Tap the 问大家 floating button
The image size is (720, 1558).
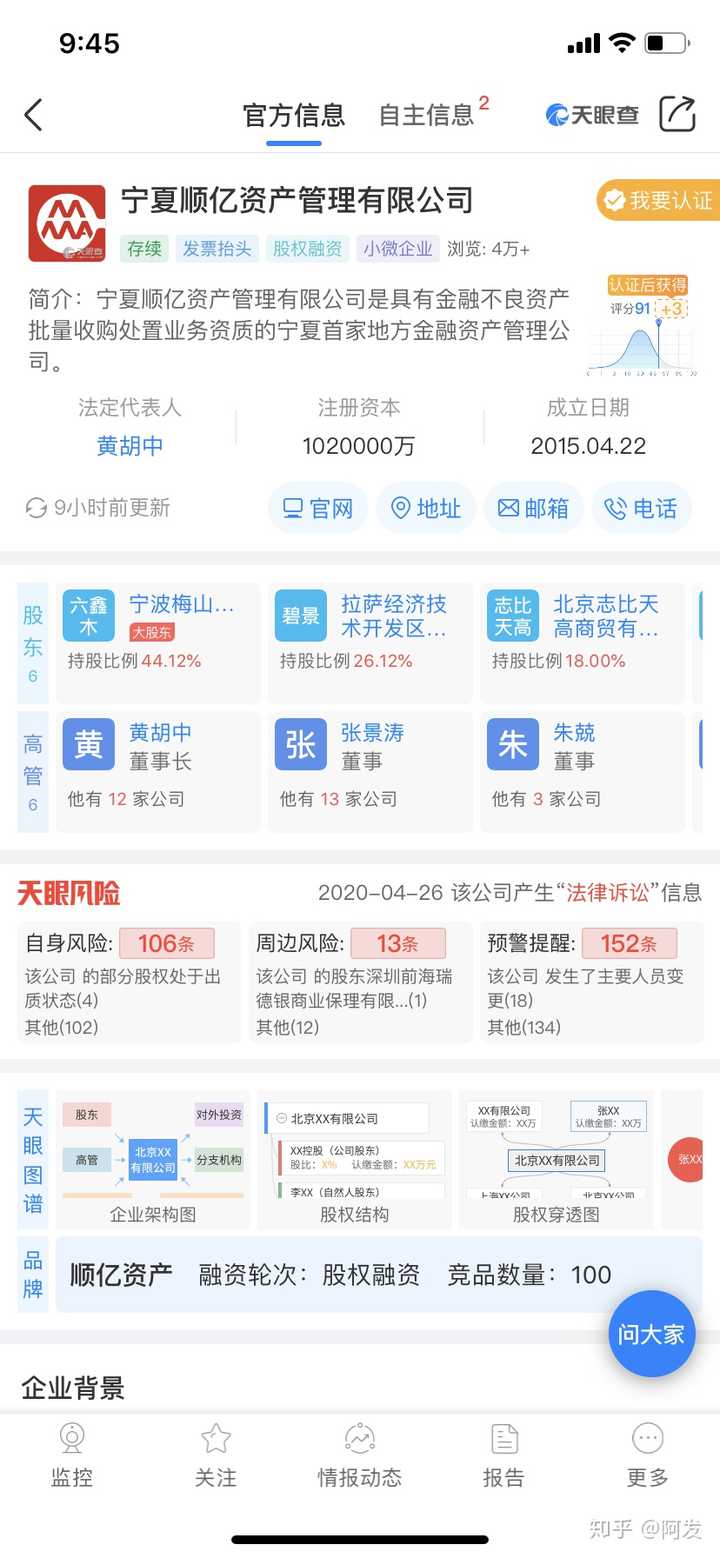651,1334
